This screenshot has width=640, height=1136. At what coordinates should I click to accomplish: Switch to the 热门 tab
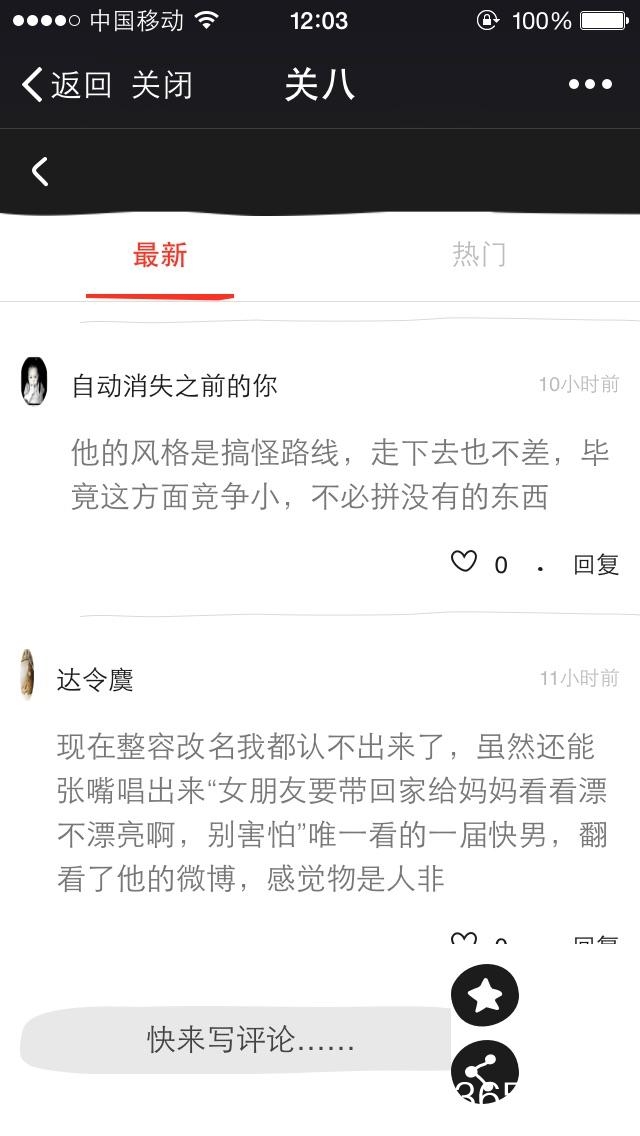pyautogui.click(x=479, y=256)
